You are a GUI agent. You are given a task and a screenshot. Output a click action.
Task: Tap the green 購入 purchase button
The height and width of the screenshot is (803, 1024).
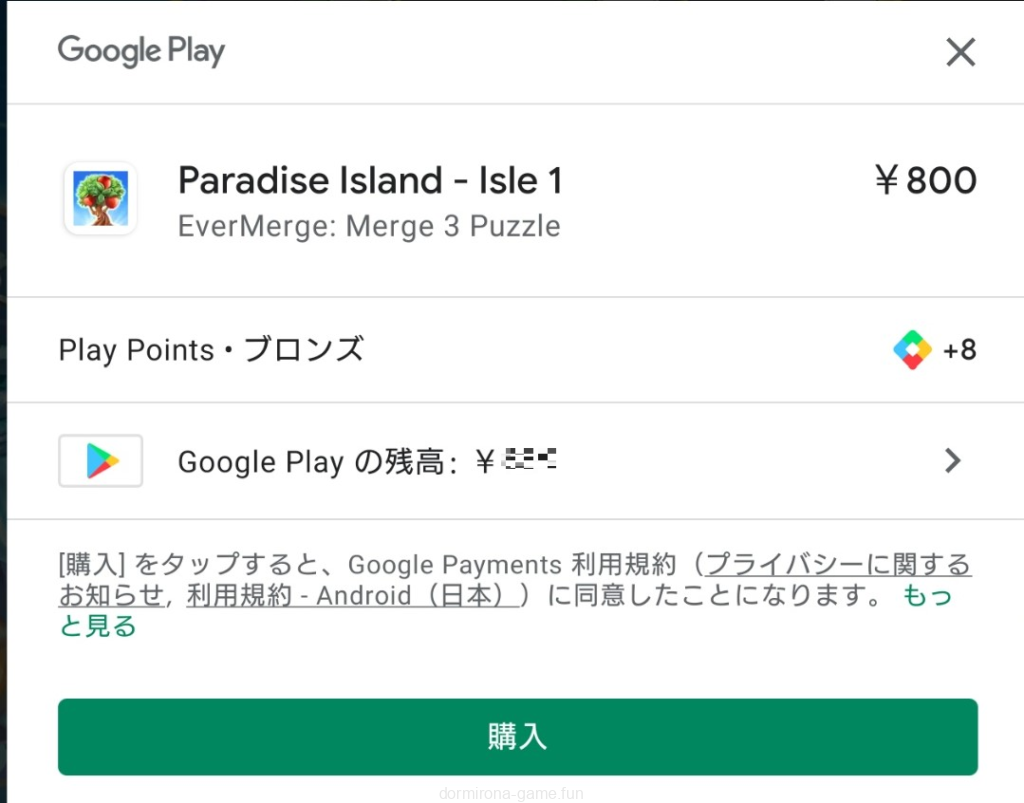[517, 737]
